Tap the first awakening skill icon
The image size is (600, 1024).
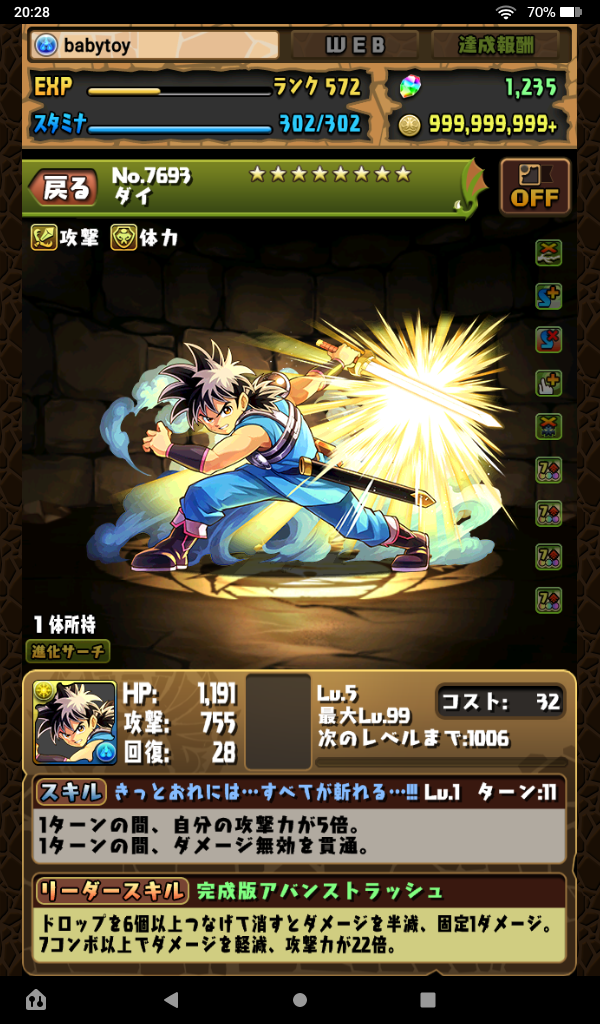click(x=548, y=253)
